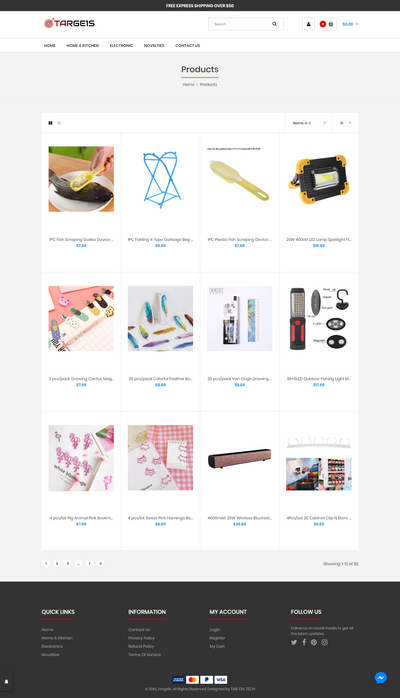Go to Home & Kitchen menu
Viewport: 400px width, 698px height.
[x=83, y=45]
